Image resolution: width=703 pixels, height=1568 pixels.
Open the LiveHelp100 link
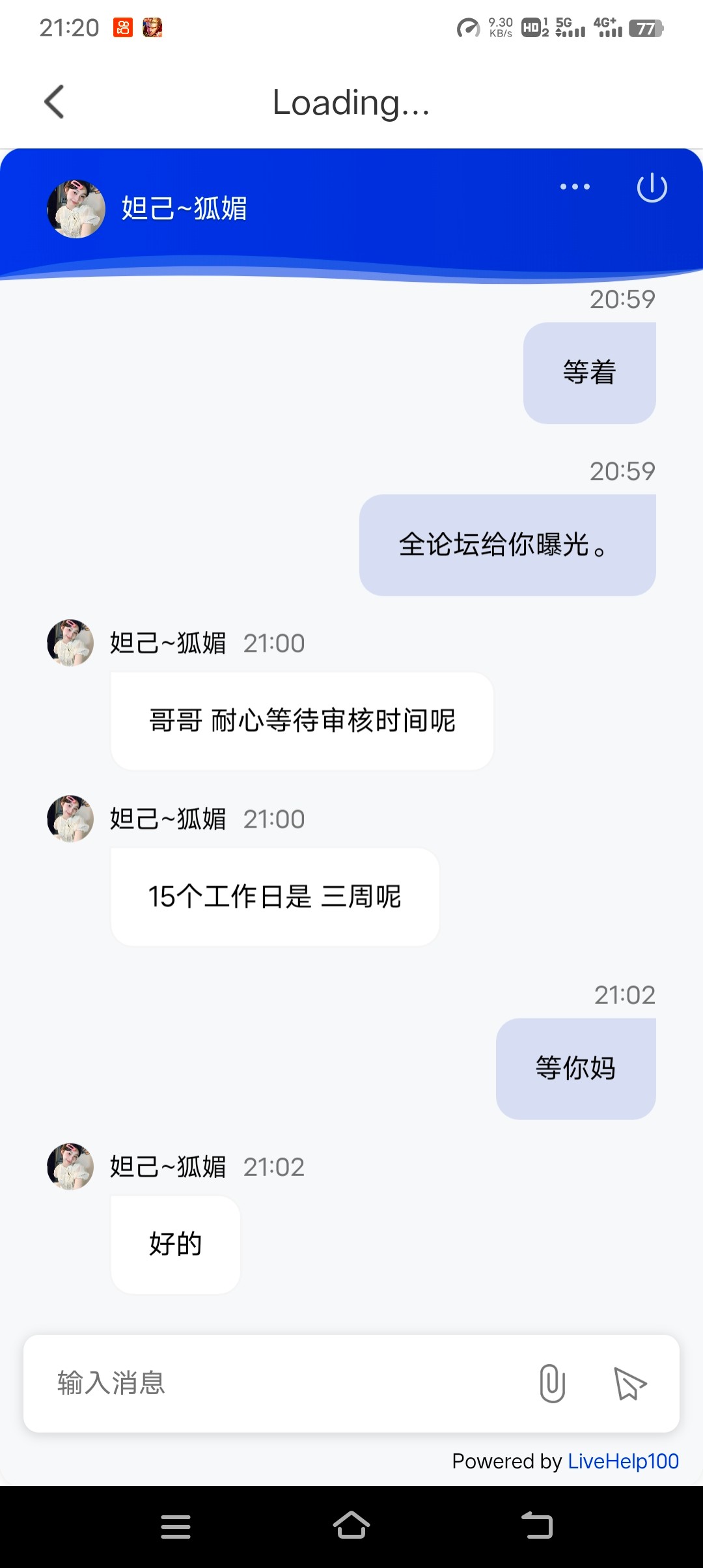(x=623, y=1461)
